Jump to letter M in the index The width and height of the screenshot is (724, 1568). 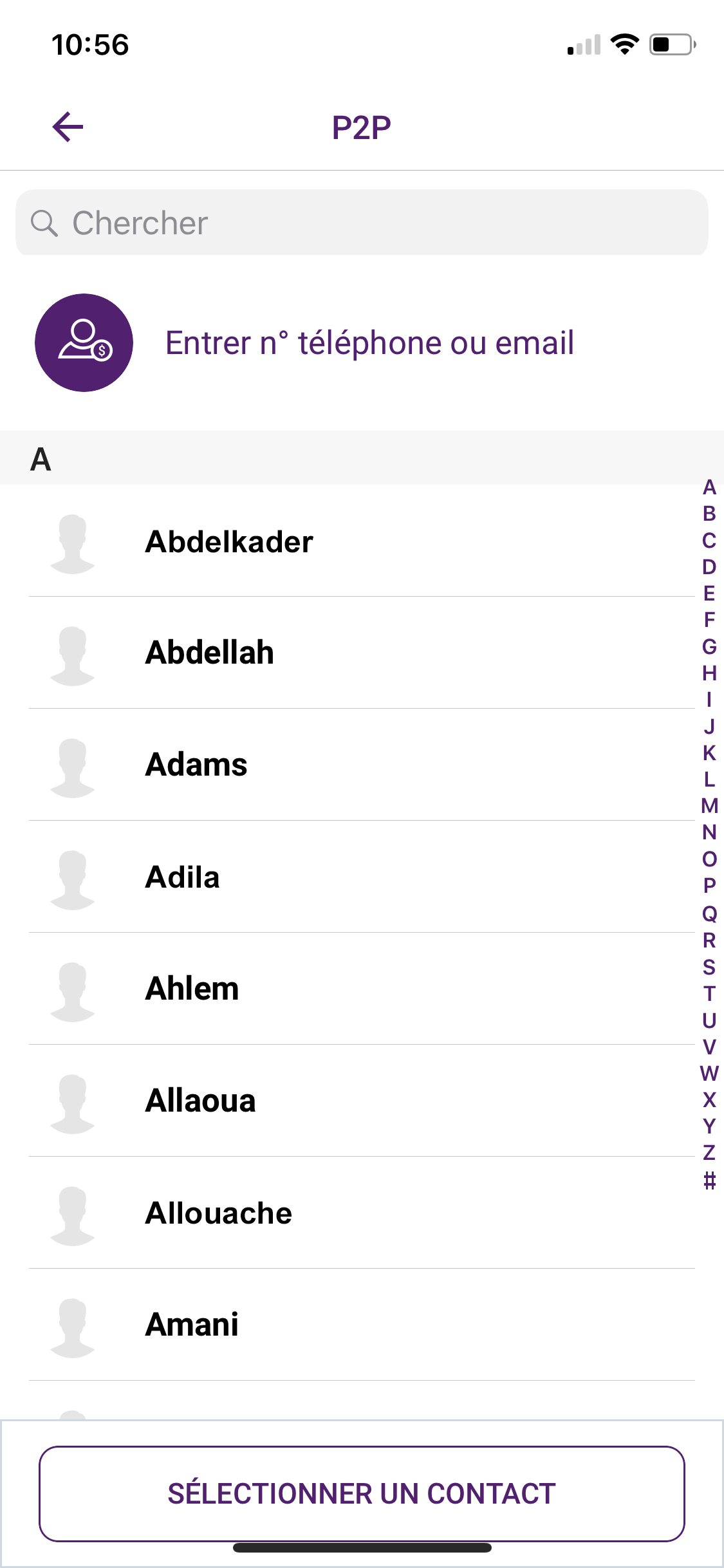pyautogui.click(x=709, y=806)
